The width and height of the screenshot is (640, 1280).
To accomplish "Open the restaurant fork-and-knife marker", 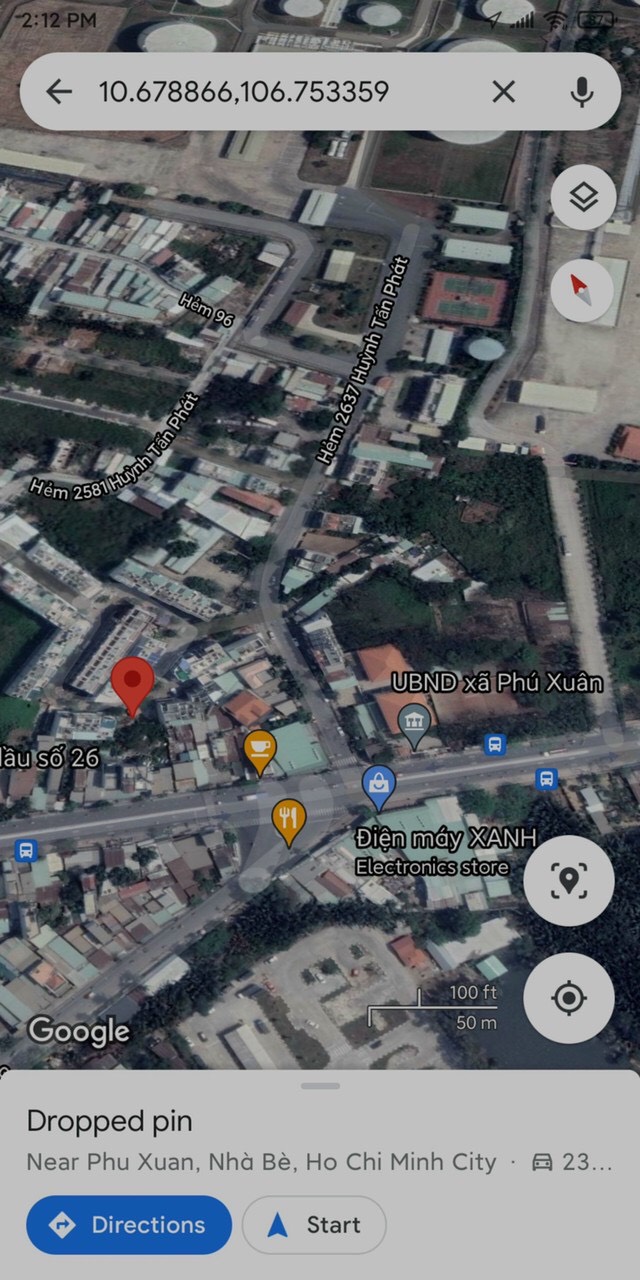I will coord(289,823).
